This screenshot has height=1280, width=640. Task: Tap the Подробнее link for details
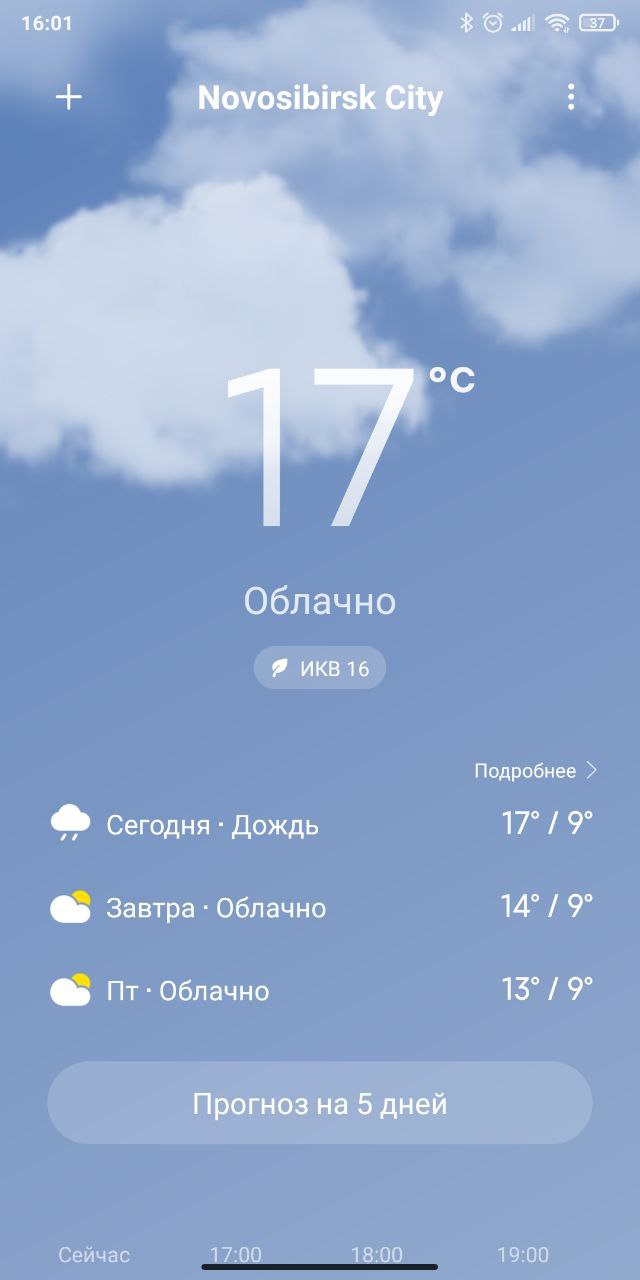coord(536,771)
